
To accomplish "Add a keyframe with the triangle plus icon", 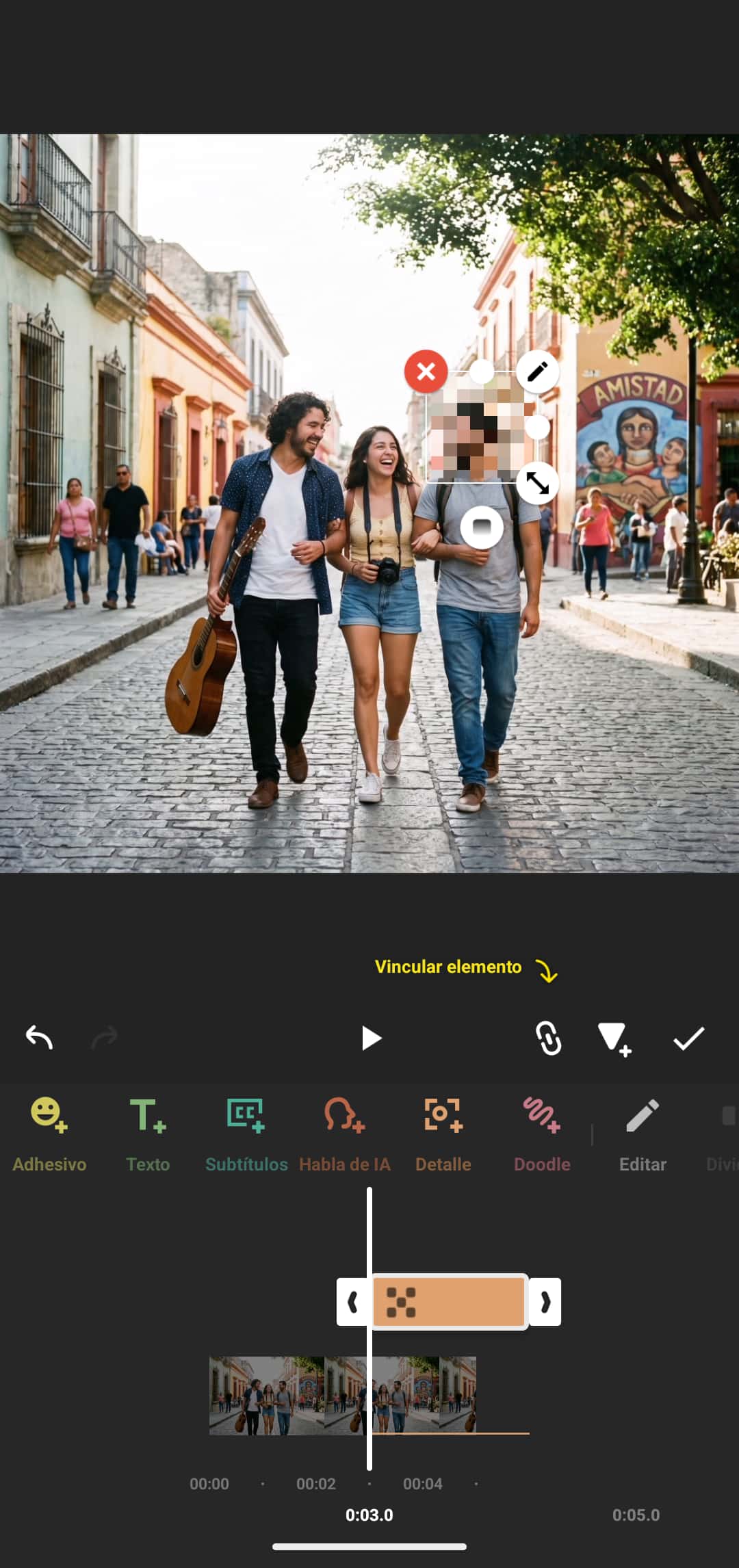I will (x=614, y=1039).
